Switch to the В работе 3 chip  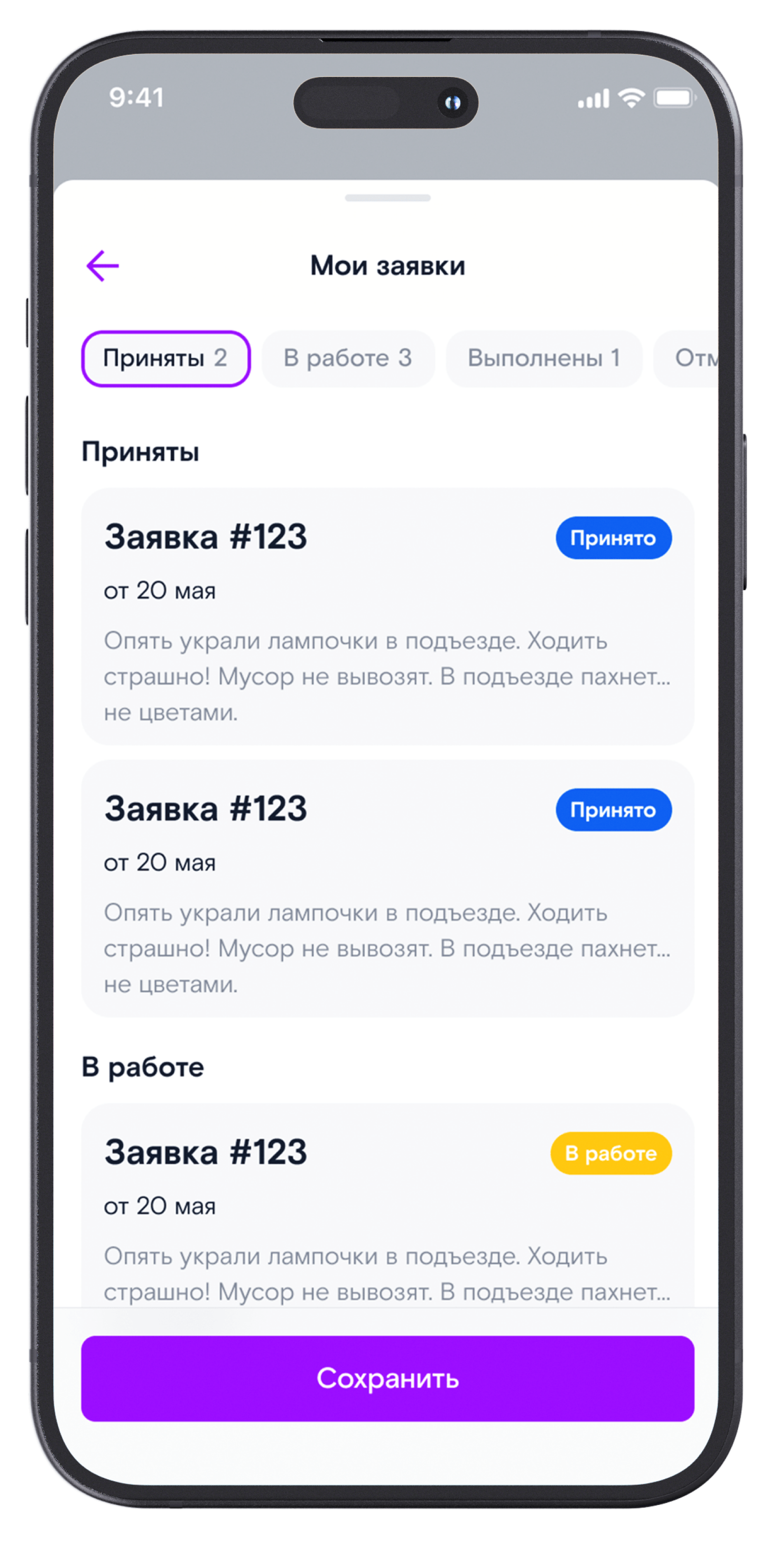point(348,358)
